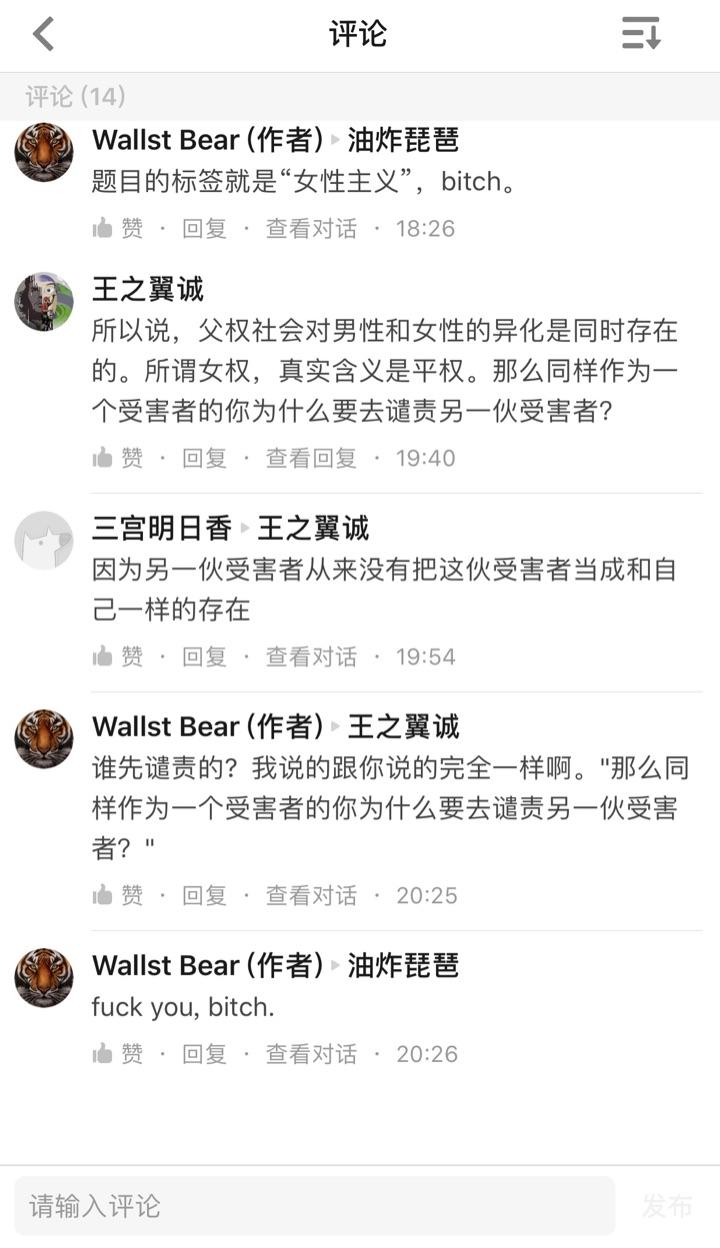Open the sort order icon
The image size is (720, 1248).
[x=641, y=34]
